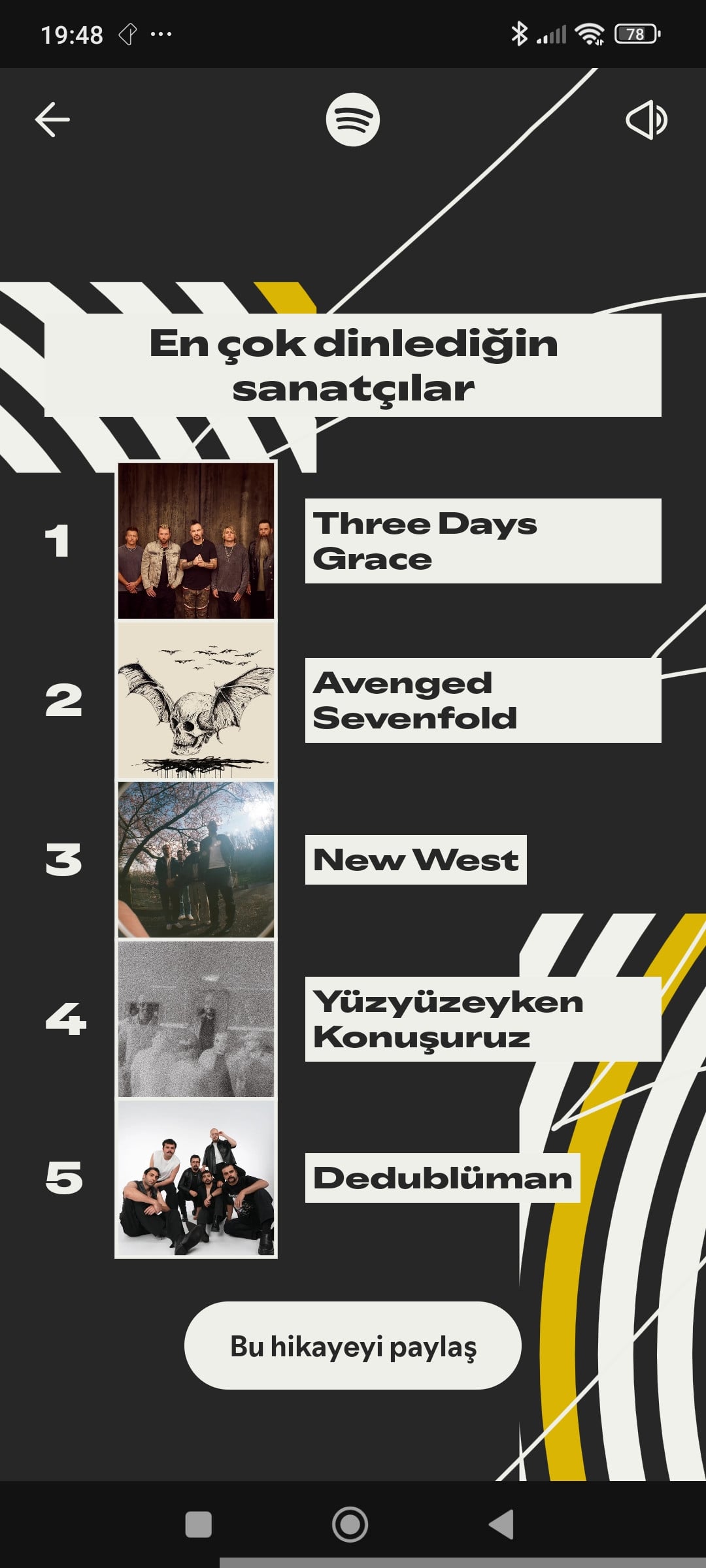Mute the story sound
Screen dimensions: 706x1568
pos(646,120)
